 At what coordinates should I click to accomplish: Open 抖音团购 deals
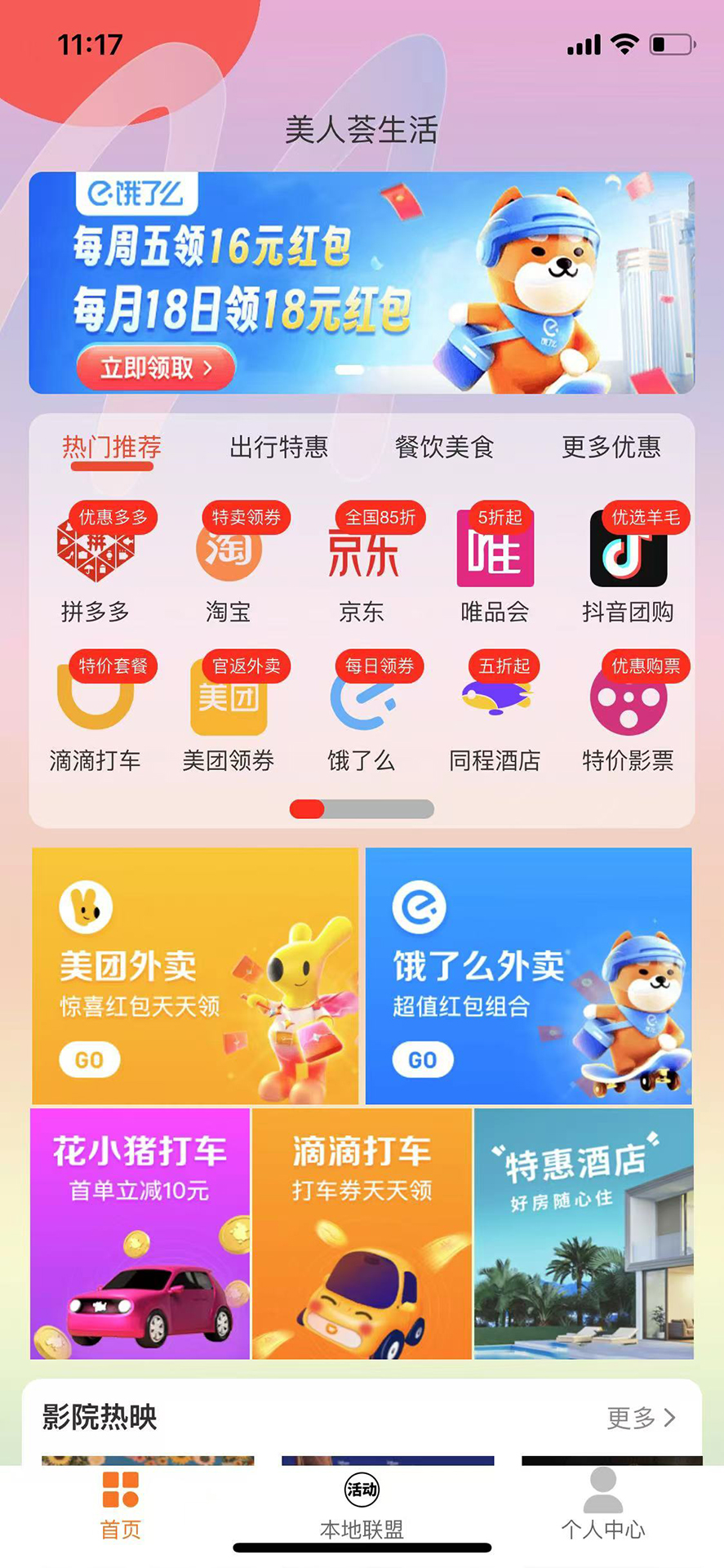(627, 550)
